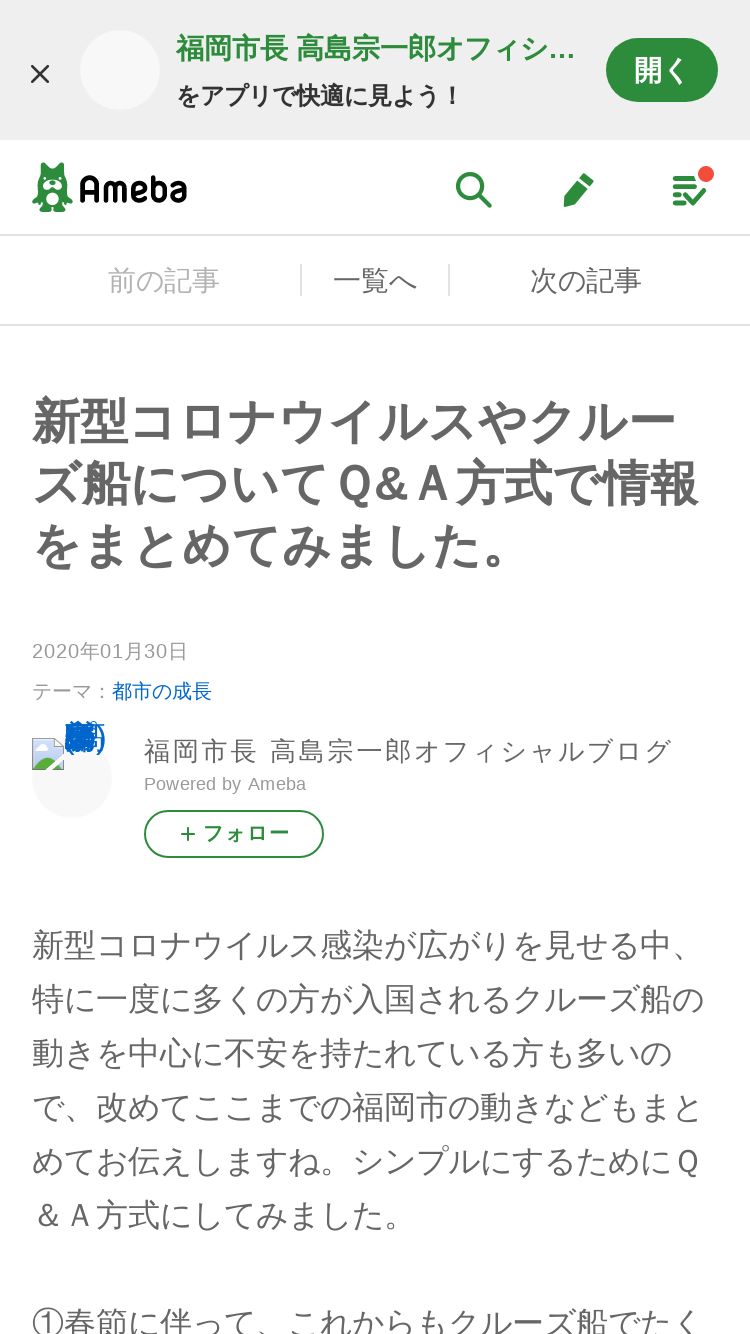
Task: Dismiss the app install banner
Action: click(40, 73)
